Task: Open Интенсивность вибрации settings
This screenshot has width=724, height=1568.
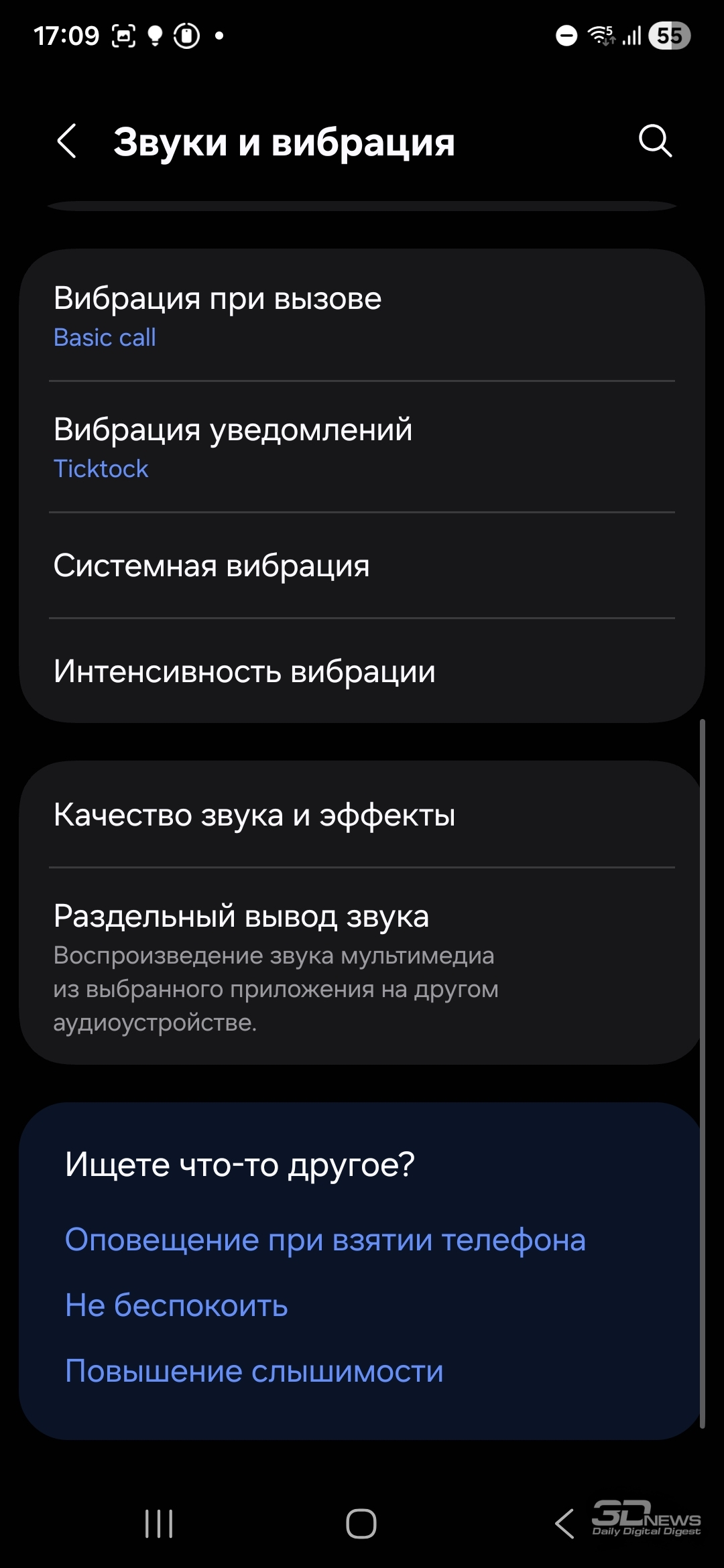Action: pos(362,671)
